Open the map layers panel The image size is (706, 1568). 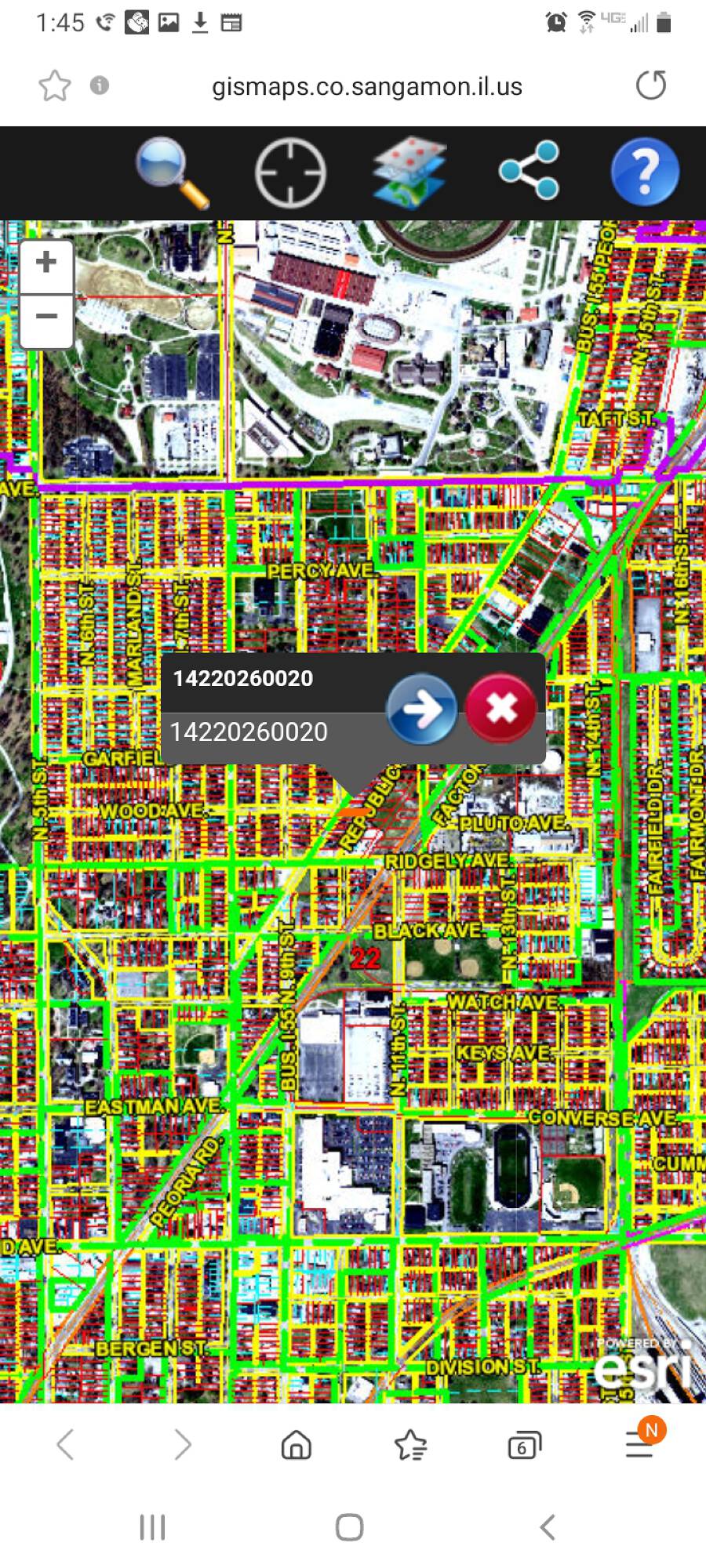point(409,171)
